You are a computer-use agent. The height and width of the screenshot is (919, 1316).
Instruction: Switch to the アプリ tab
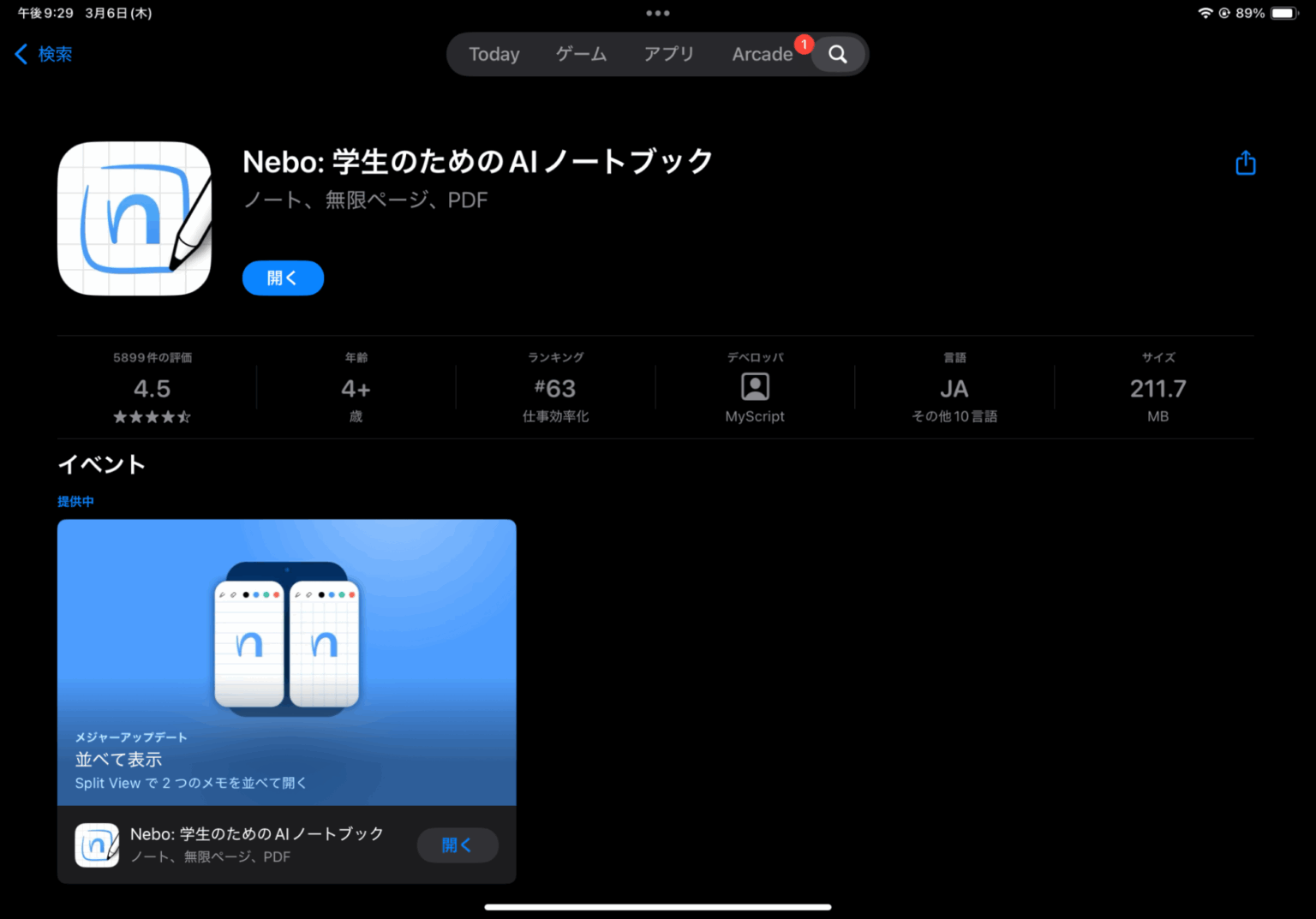pos(669,54)
